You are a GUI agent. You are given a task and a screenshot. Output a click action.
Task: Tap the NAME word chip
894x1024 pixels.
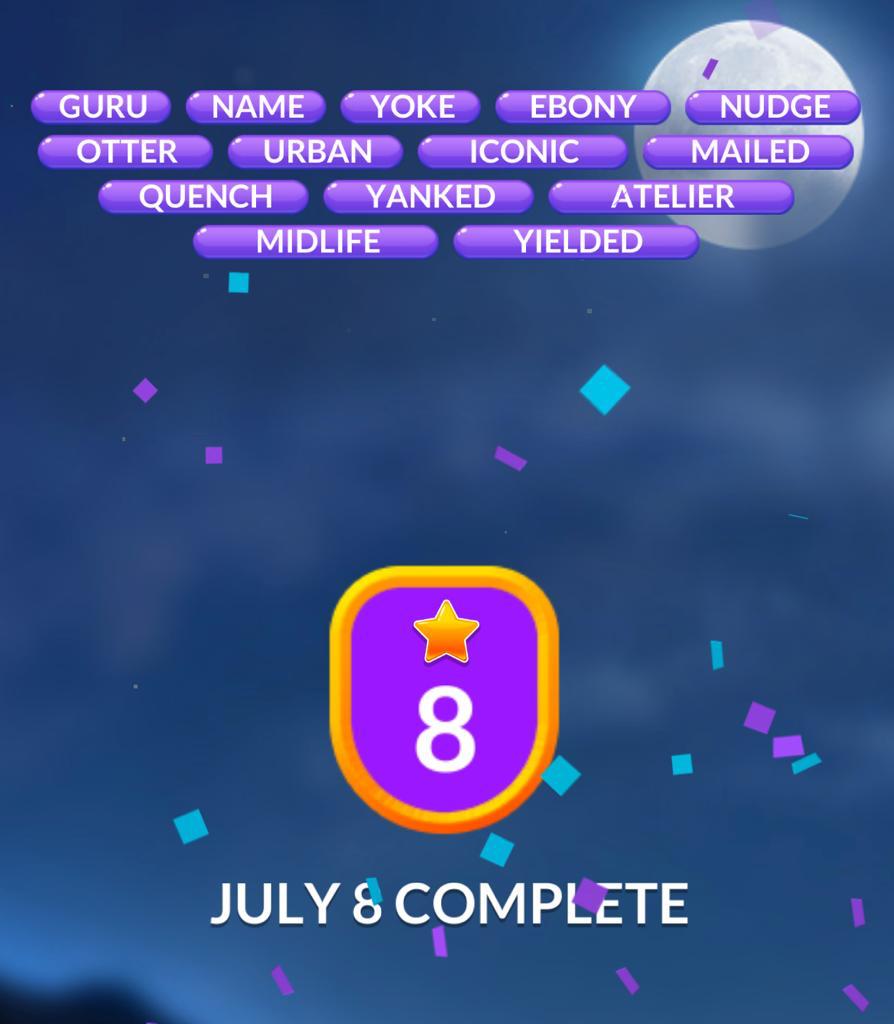tap(256, 107)
